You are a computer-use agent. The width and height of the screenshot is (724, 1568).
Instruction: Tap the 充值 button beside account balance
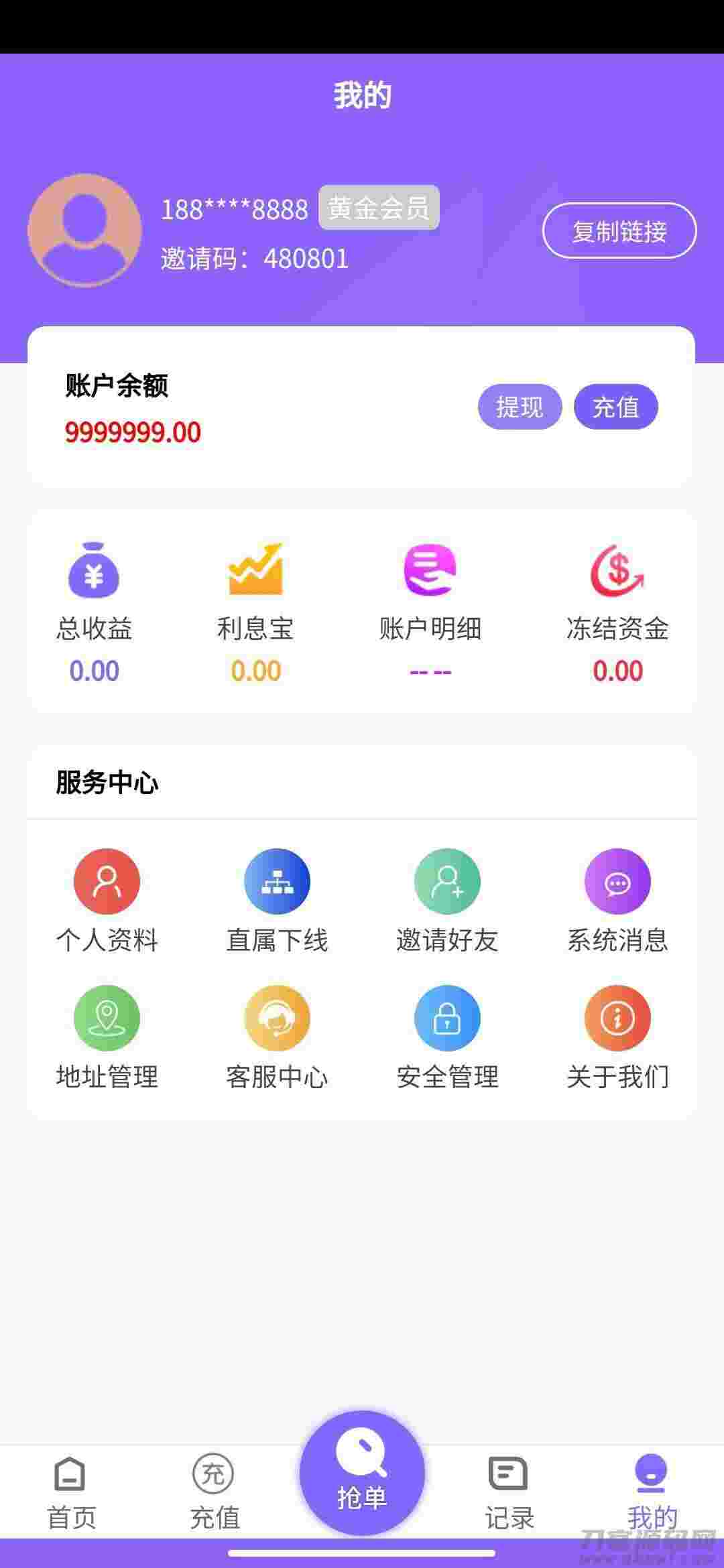tap(615, 407)
